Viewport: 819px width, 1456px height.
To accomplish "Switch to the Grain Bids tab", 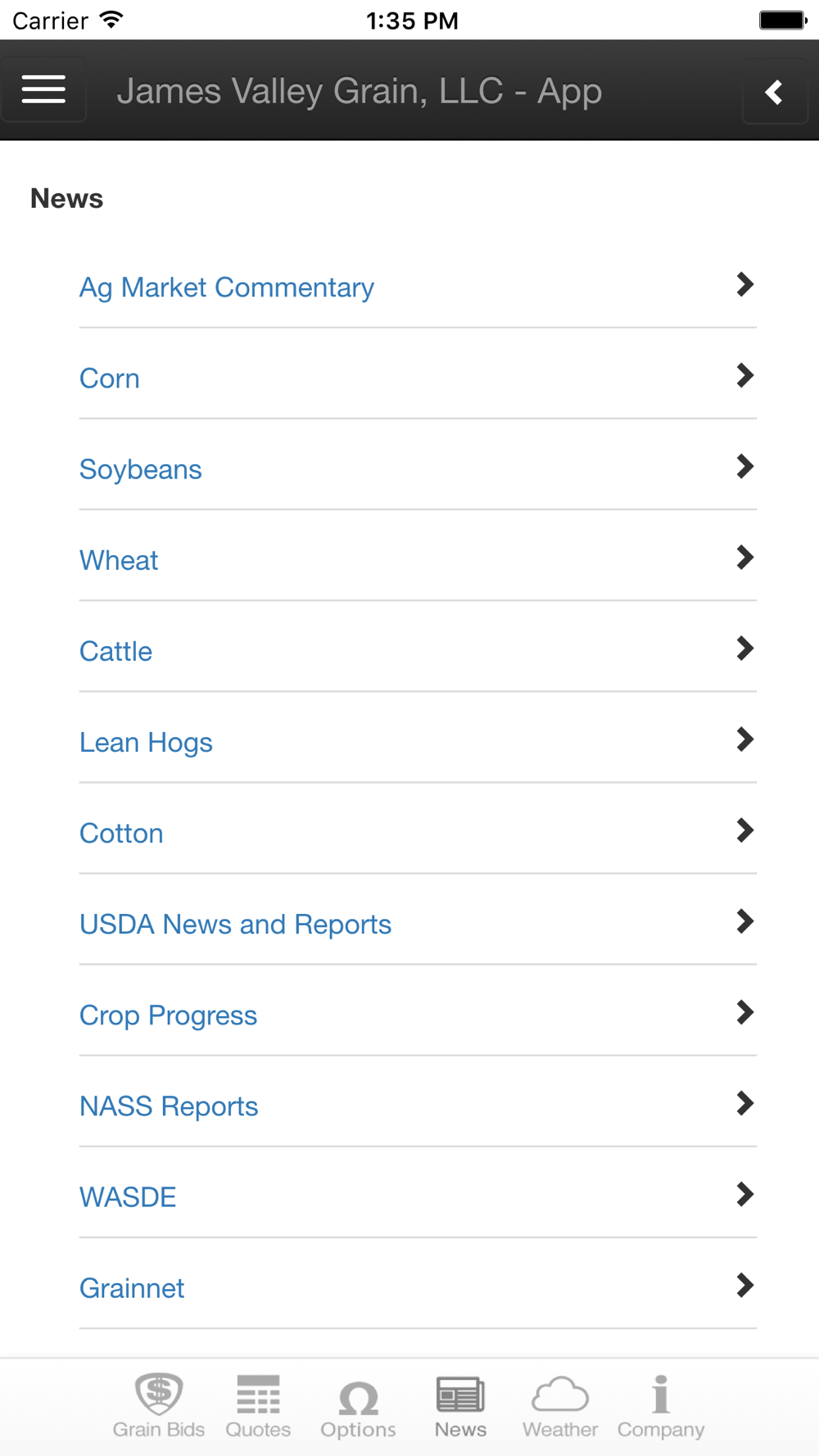I will pos(159,1407).
